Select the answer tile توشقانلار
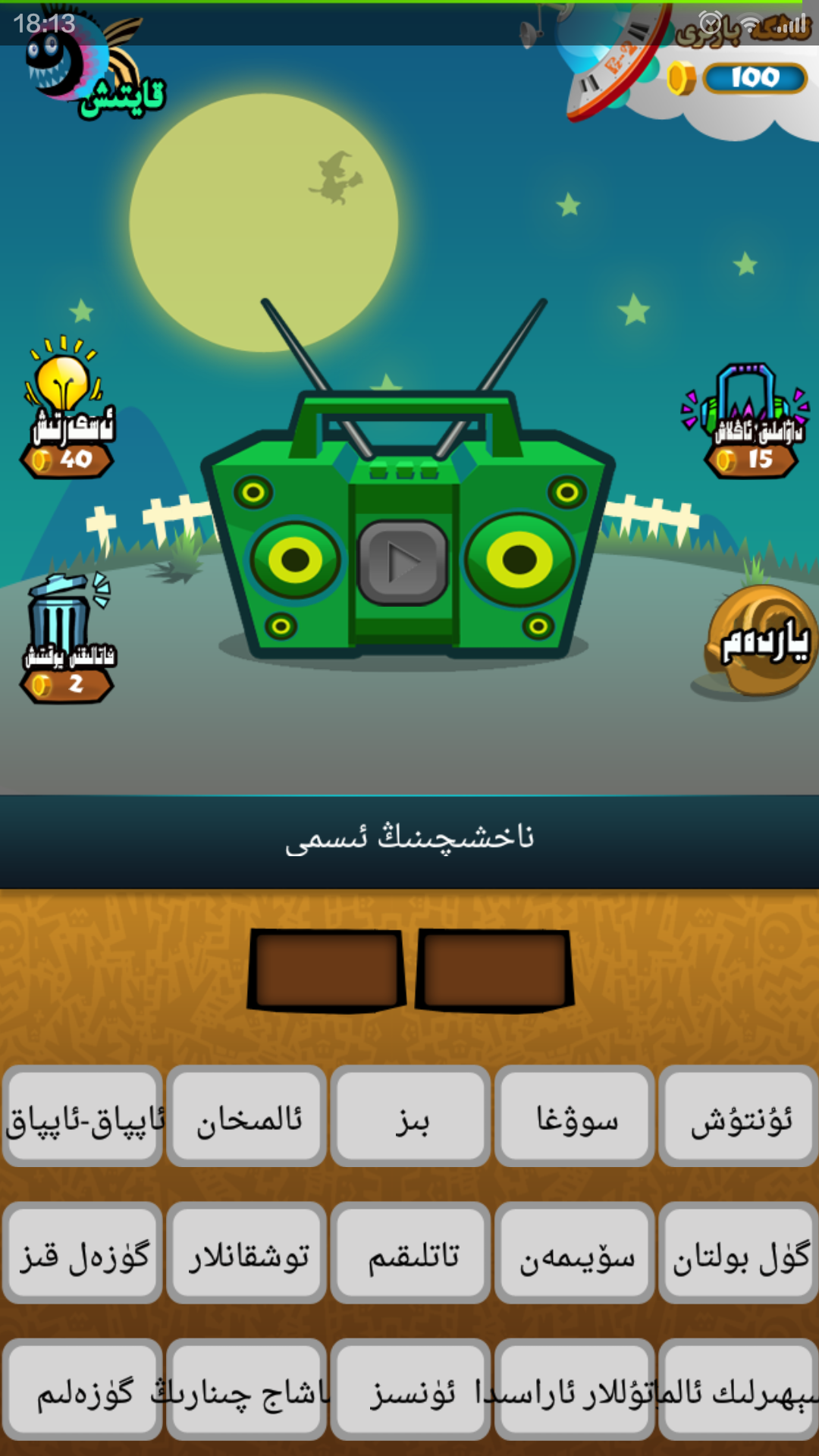Screen dimensions: 819x1456 pyautogui.click(x=246, y=1253)
